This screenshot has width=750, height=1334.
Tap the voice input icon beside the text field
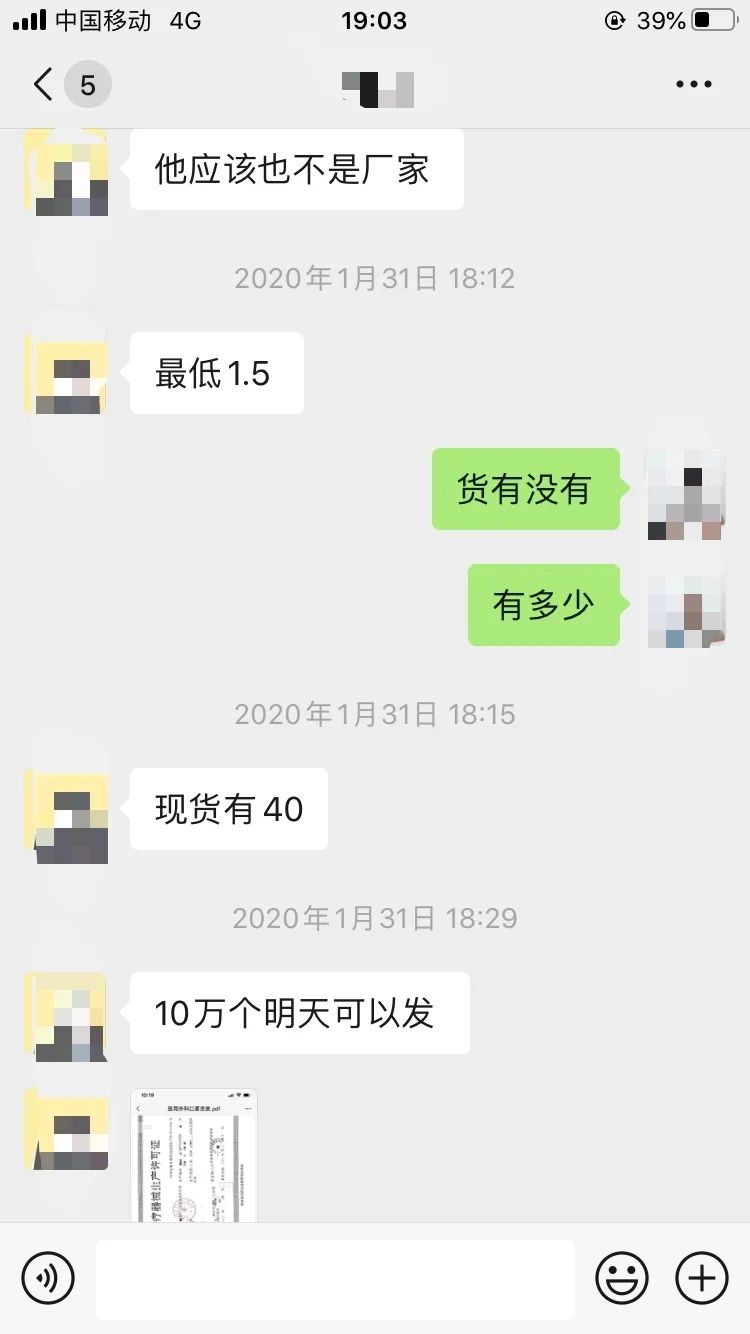click(x=47, y=1278)
